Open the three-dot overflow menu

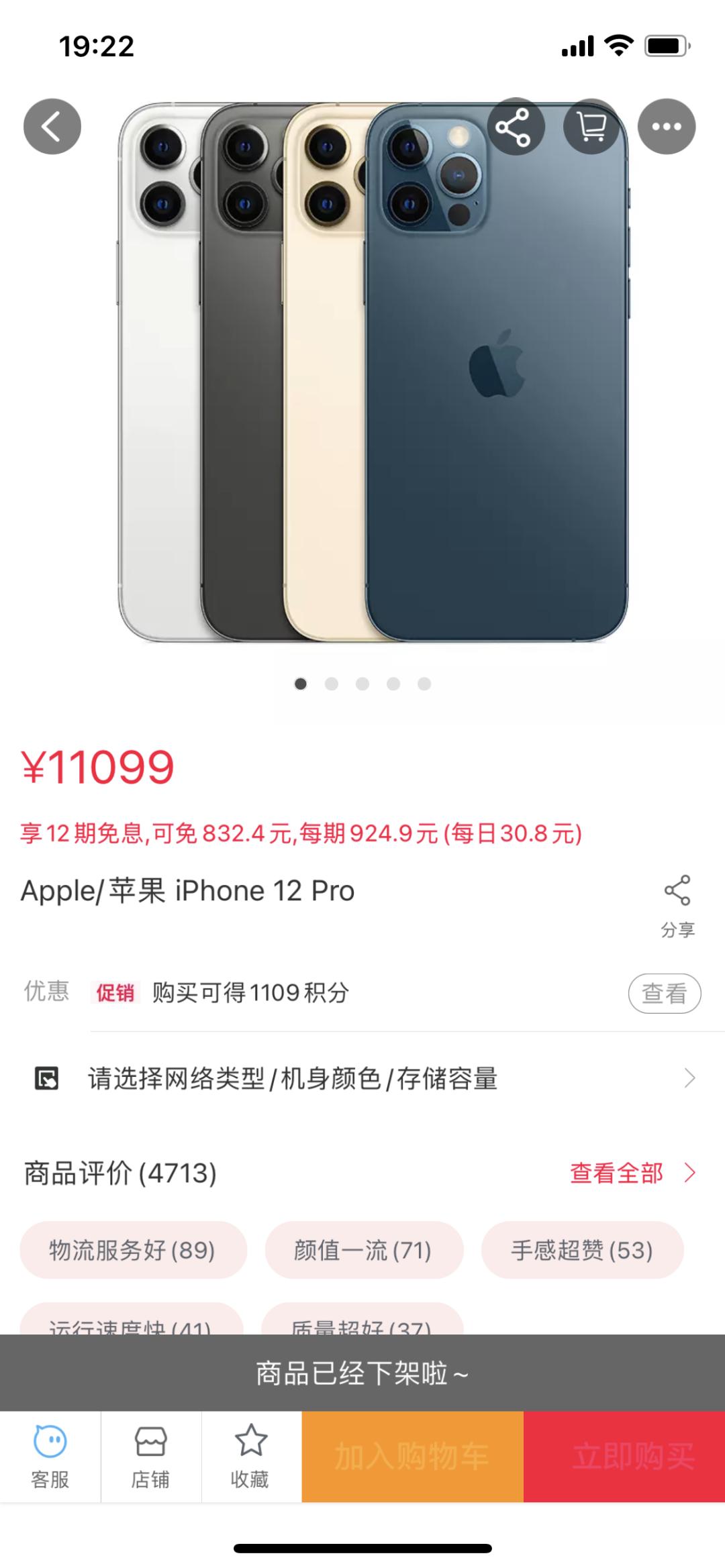pyautogui.click(x=666, y=127)
